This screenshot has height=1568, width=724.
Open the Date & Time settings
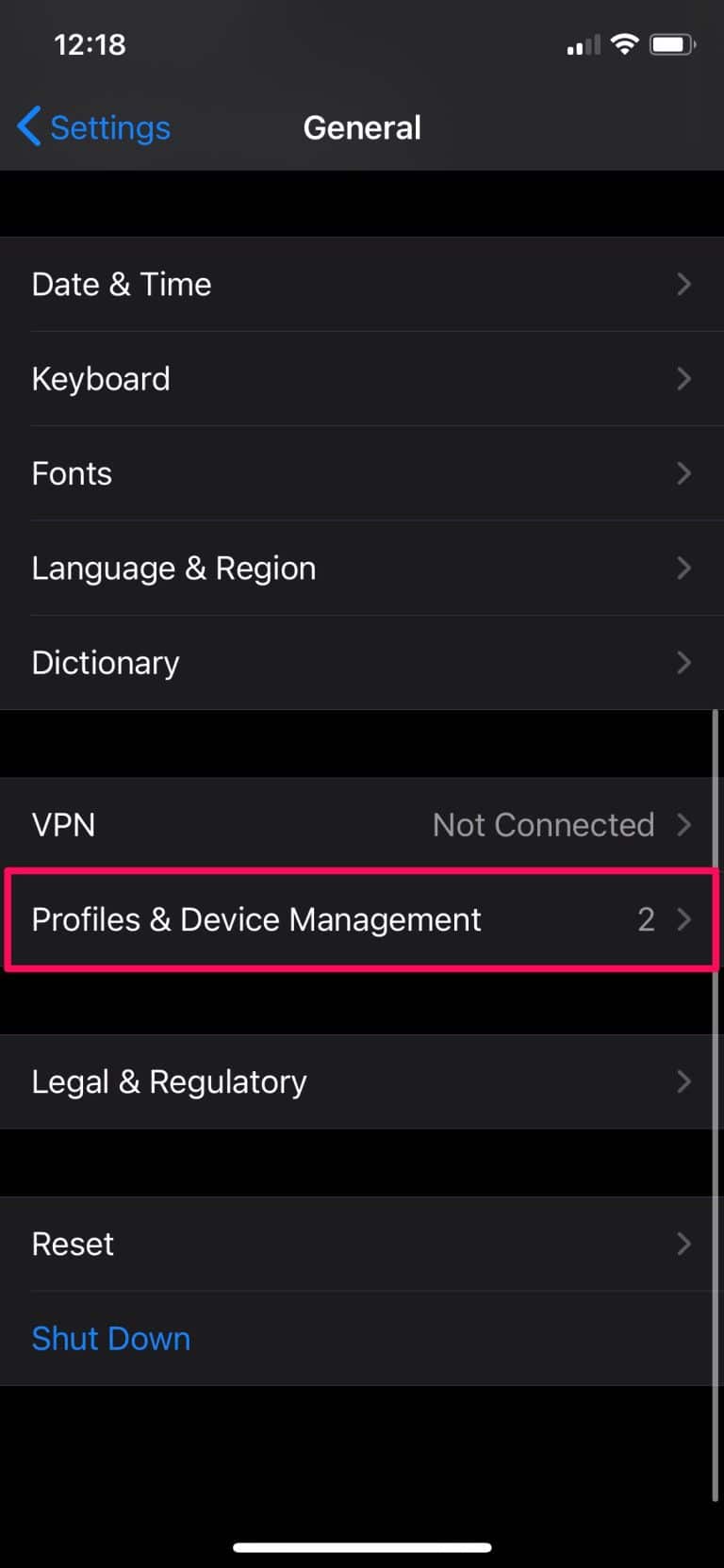pyautogui.click(x=121, y=284)
